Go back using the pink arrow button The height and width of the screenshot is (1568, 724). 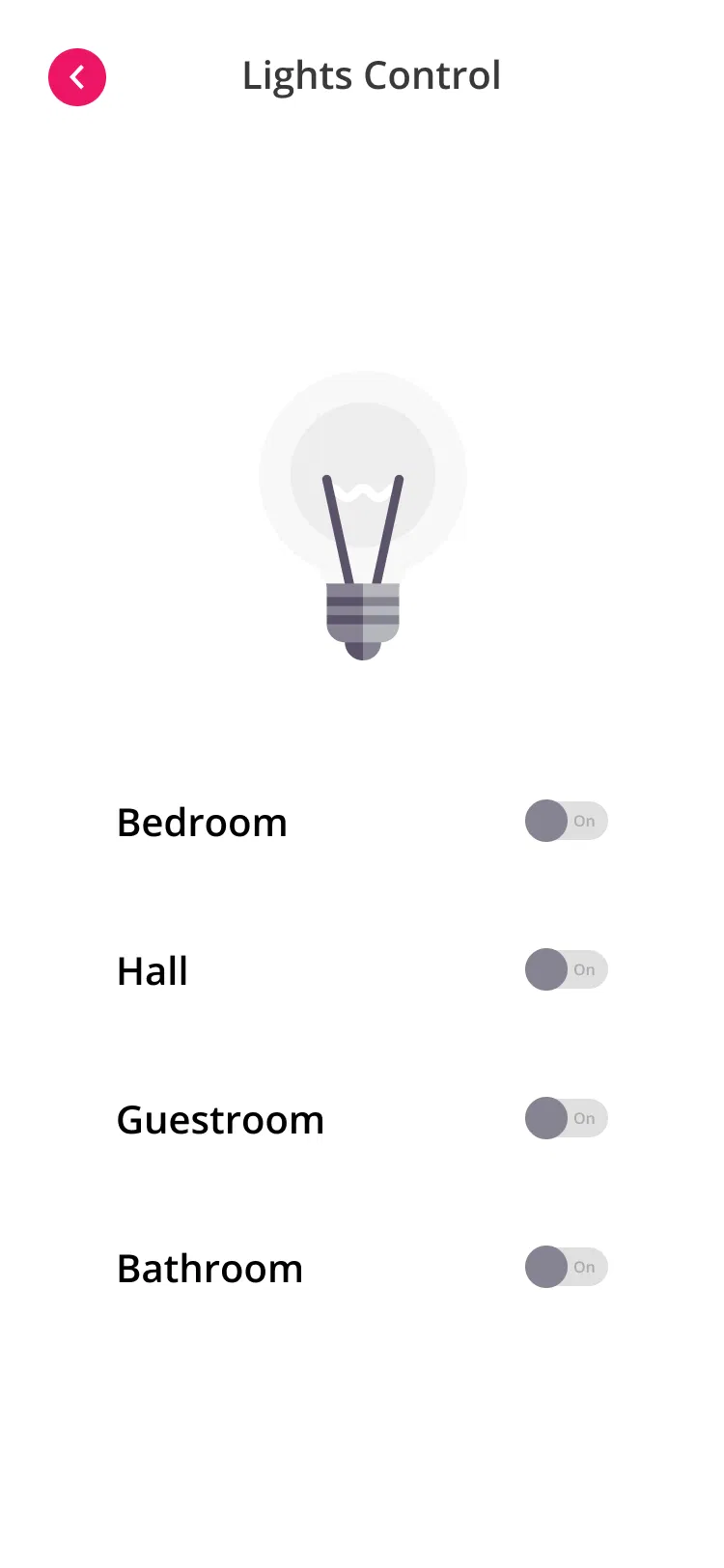pyautogui.click(x=77, y=77)
